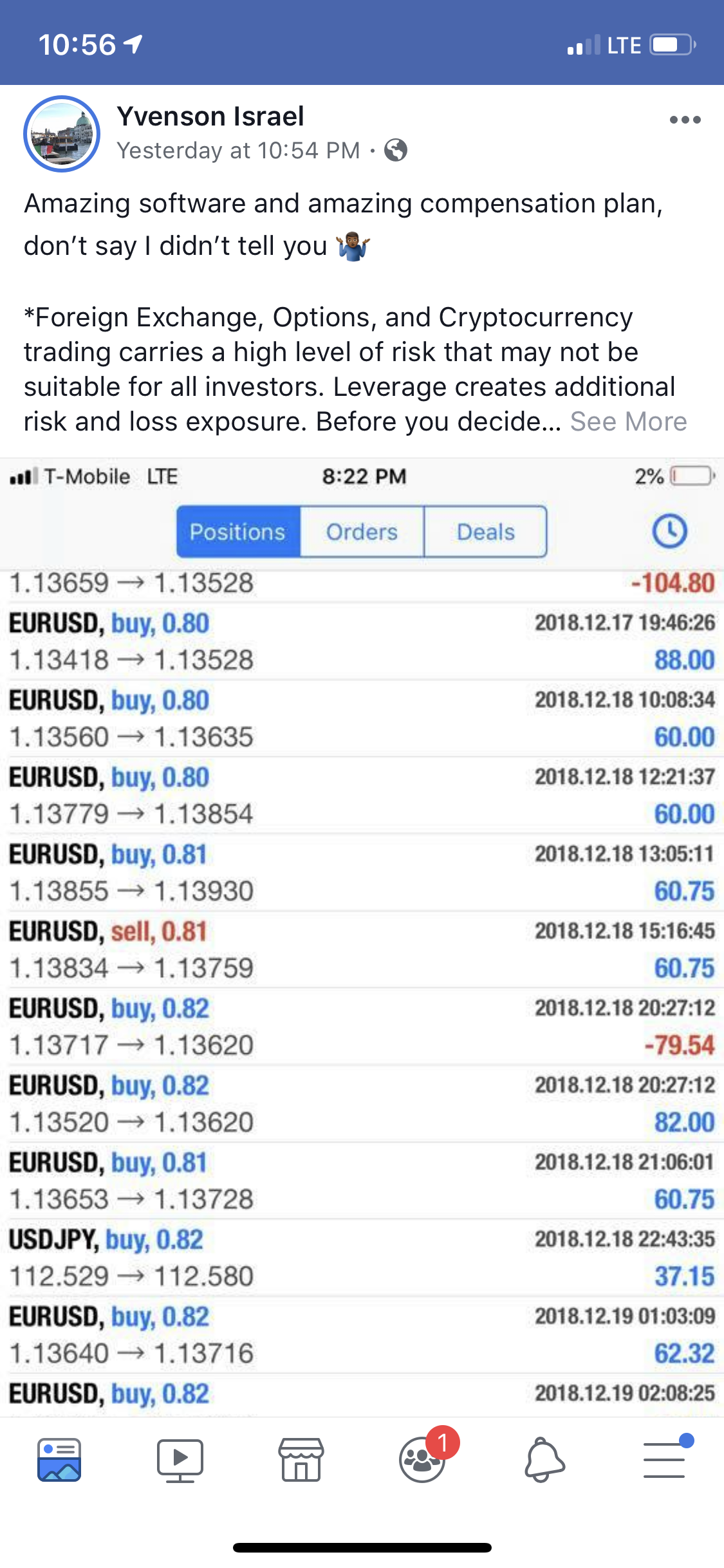Open the notifications bell tab
Screen dimensions: 724x1568
[544, 1460]
